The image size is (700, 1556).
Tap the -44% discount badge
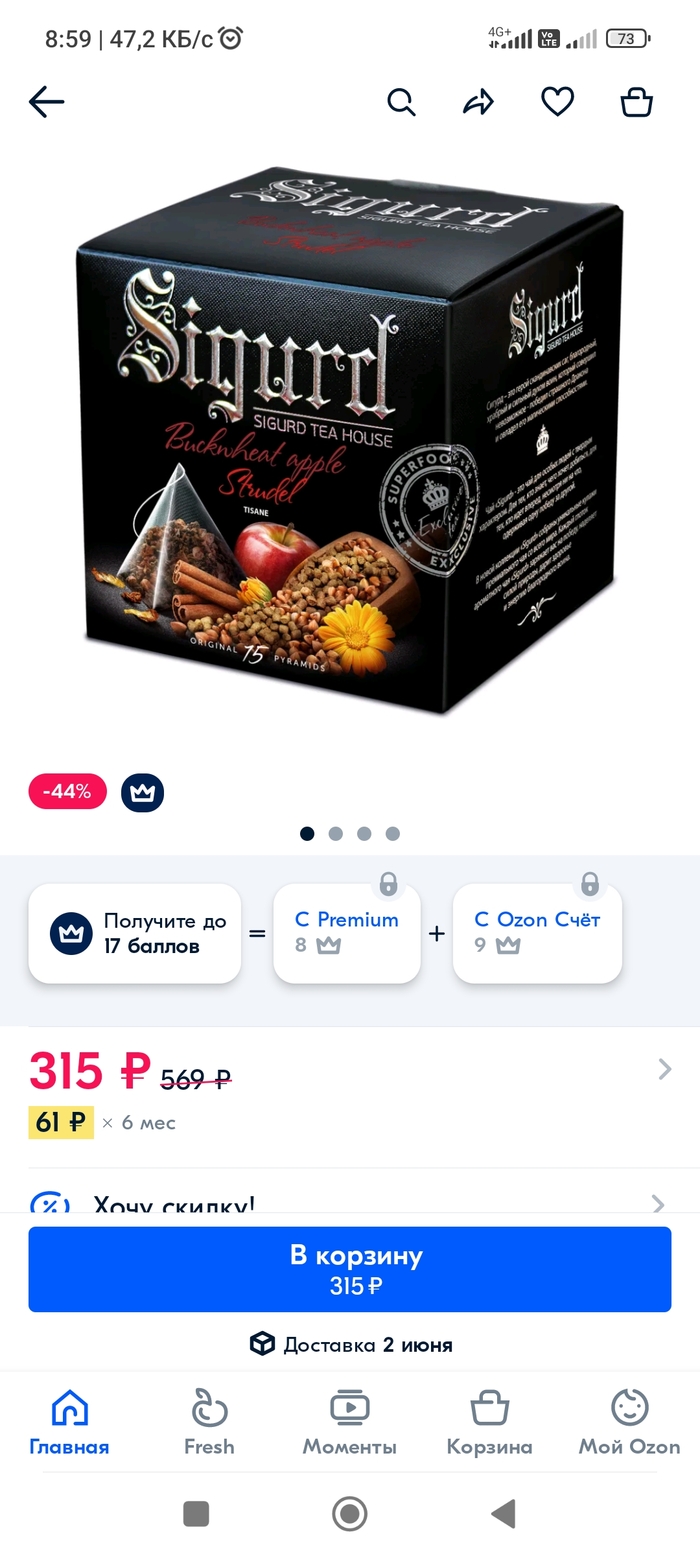click(67, 792)
